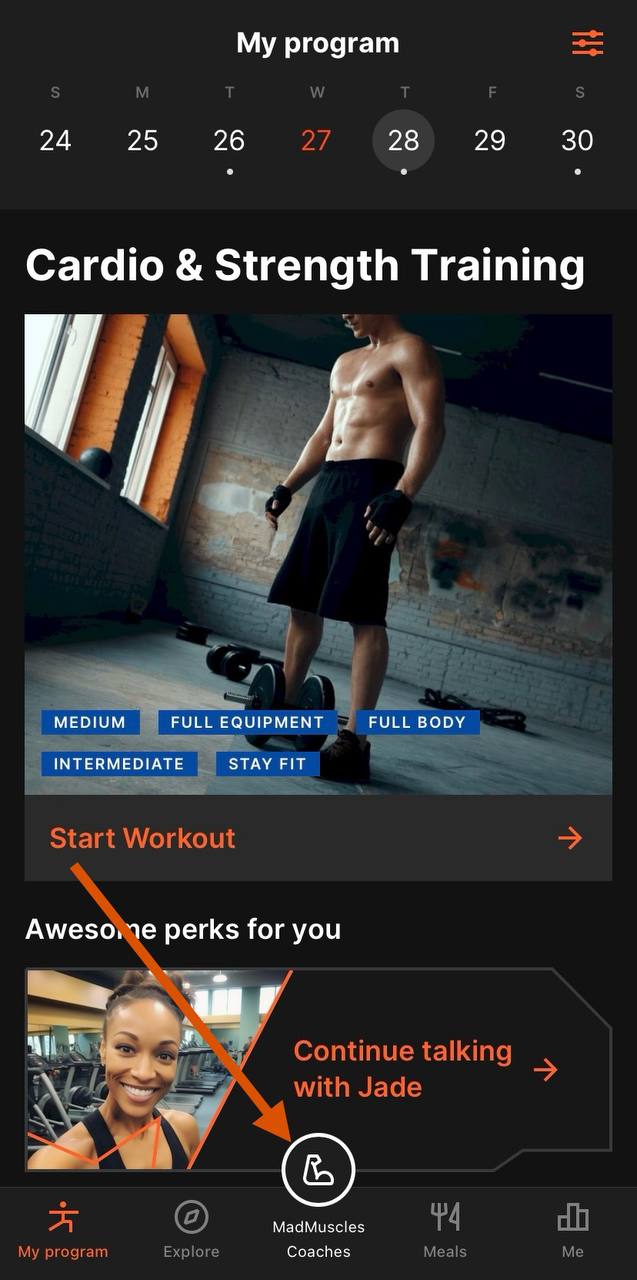The height and width of the screenshot is (1280, 637).
Task: Go to the Meals tab
Action: point(445,1230)
